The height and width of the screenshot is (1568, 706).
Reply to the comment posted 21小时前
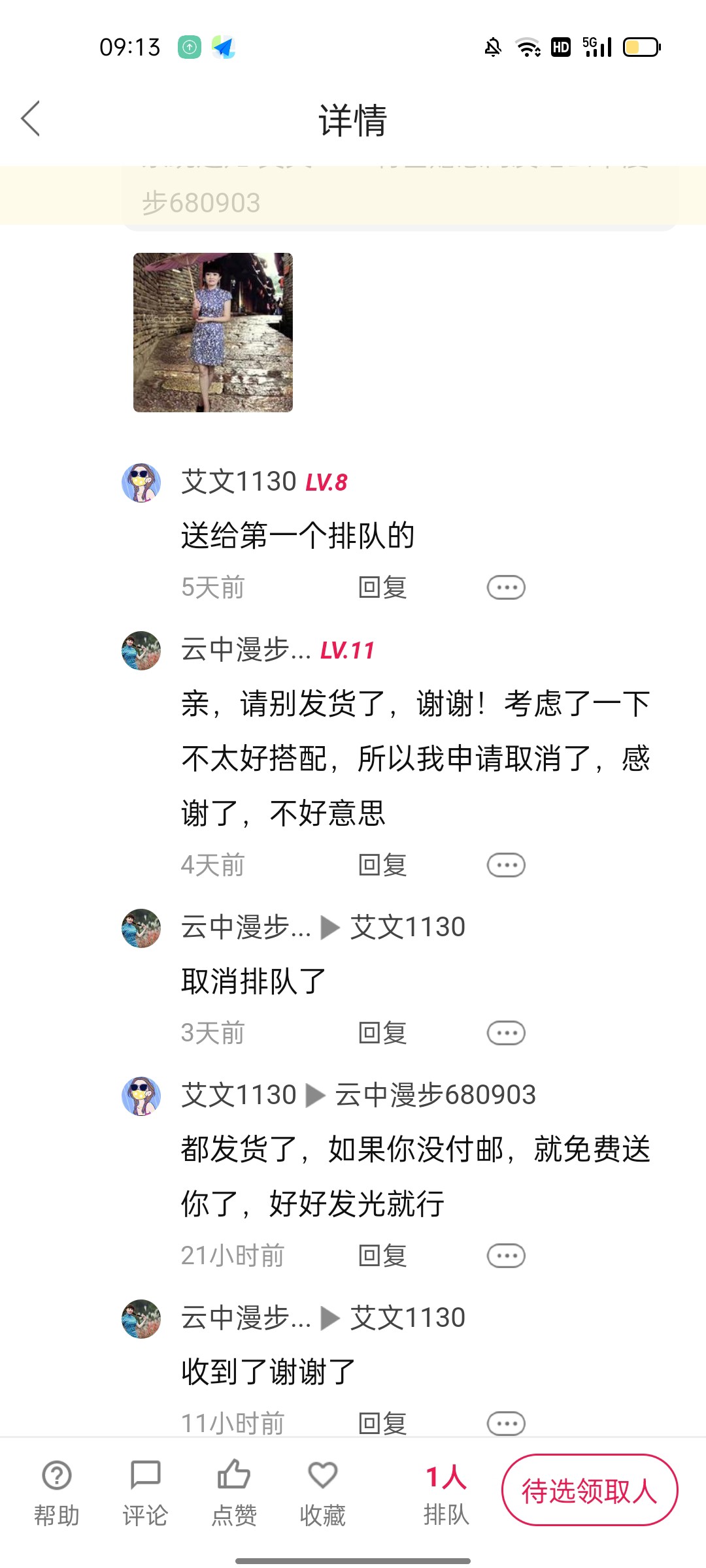[382, 1256]
